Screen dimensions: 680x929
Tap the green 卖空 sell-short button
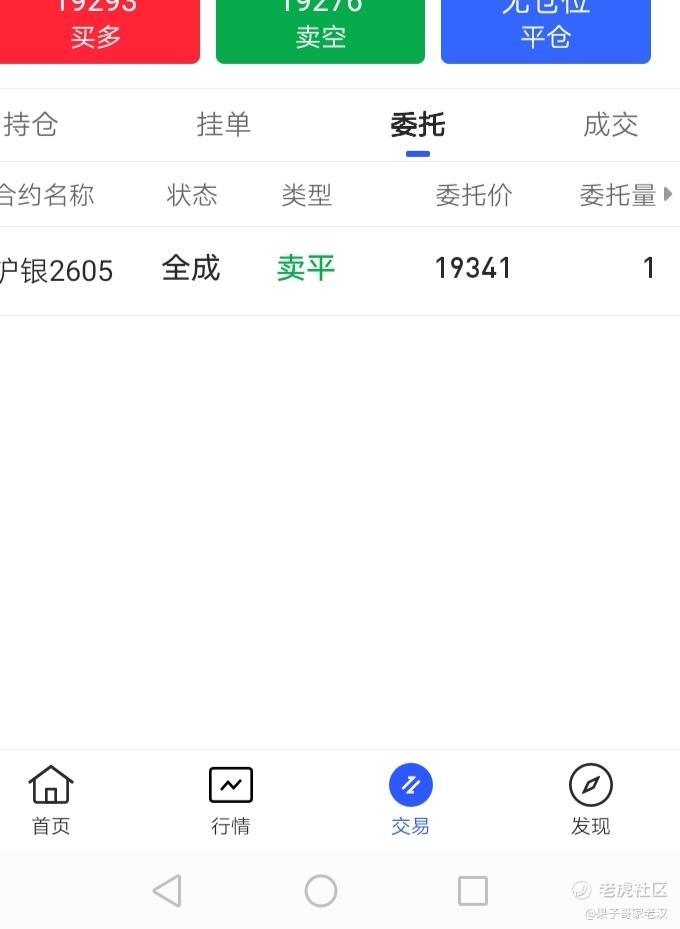(x=320, y=31)
